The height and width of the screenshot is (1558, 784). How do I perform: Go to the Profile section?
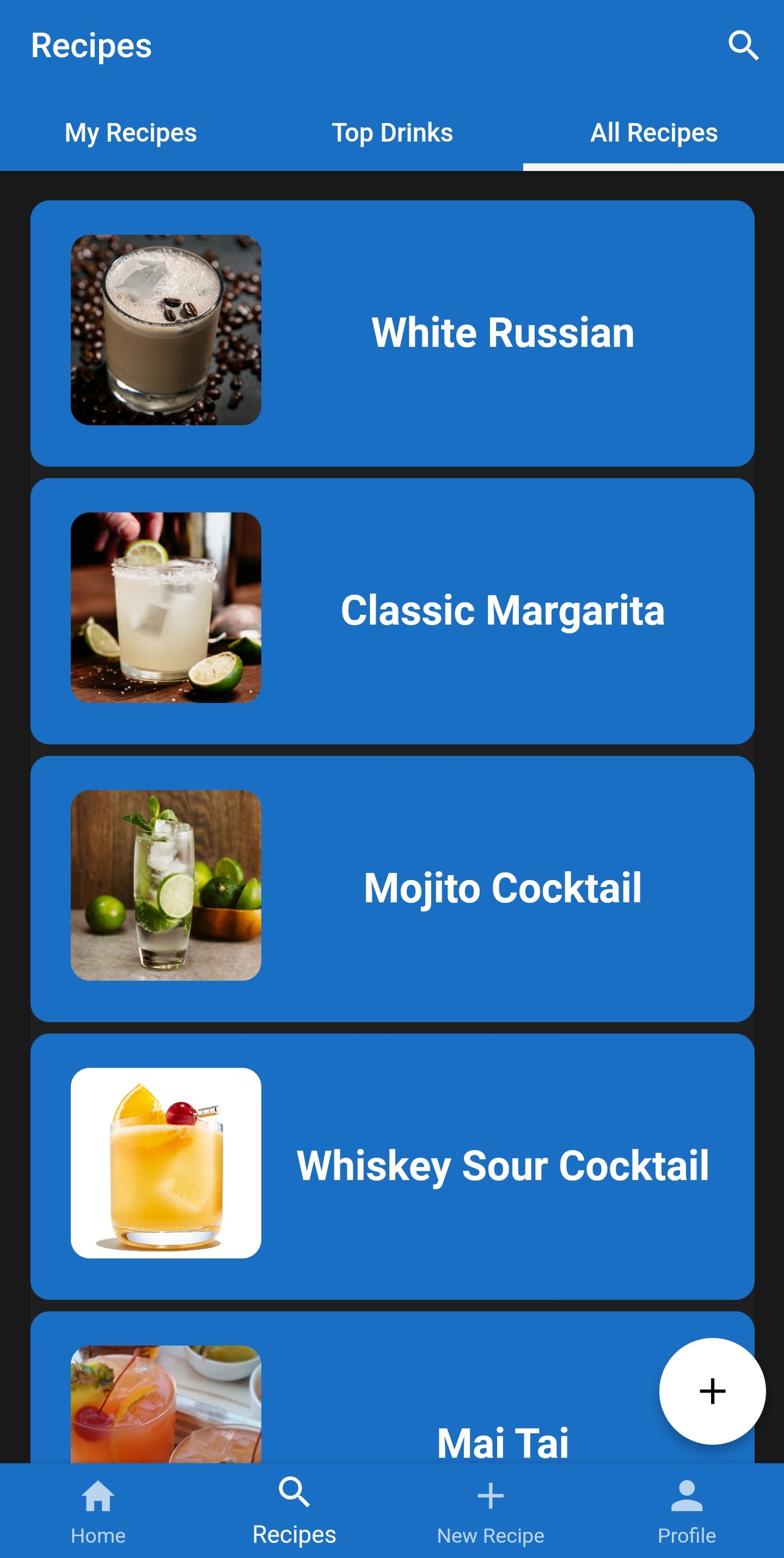(x=687, y=1510)
